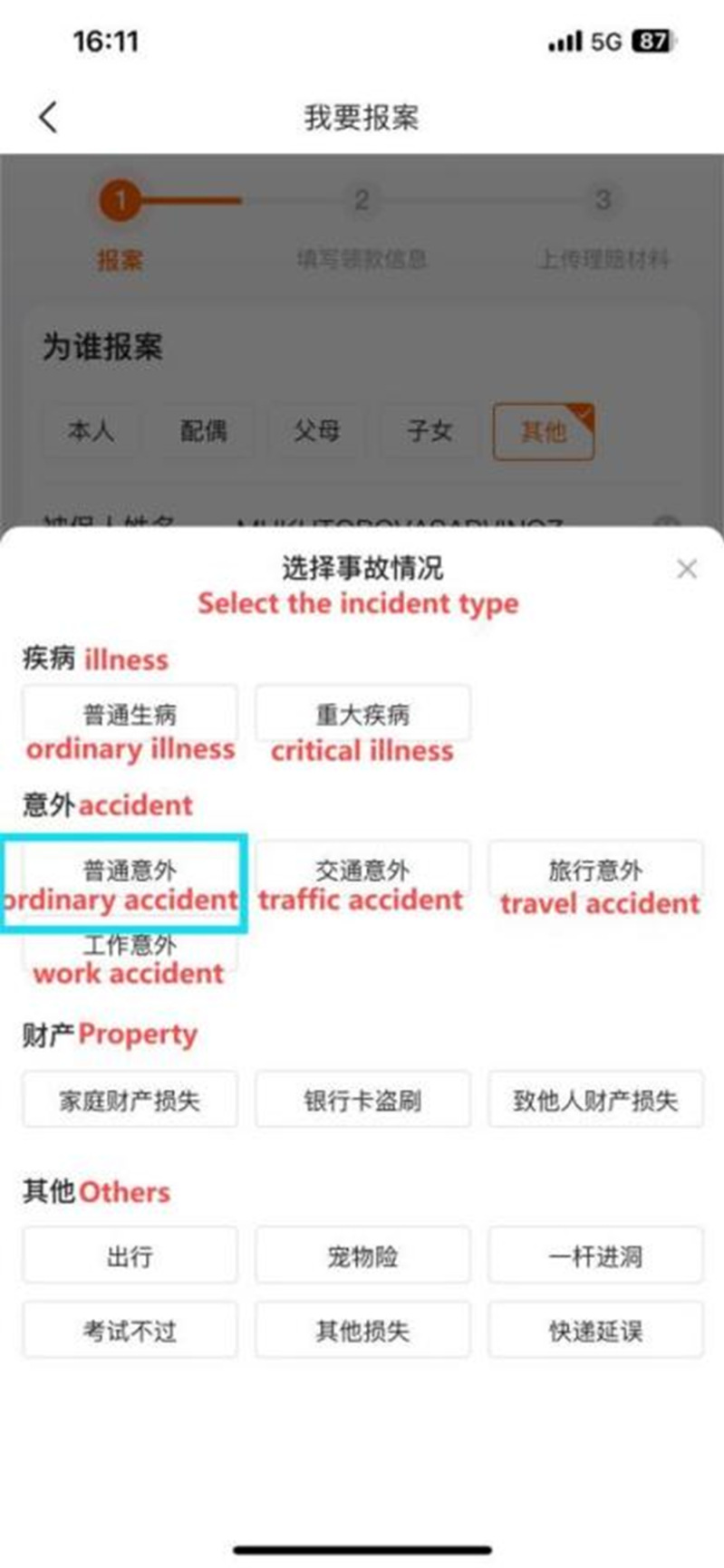Select 工作意外 work accident
The height and width of the screenshot is (1568, 724).
pyautogui.click(x=130, y=947)
